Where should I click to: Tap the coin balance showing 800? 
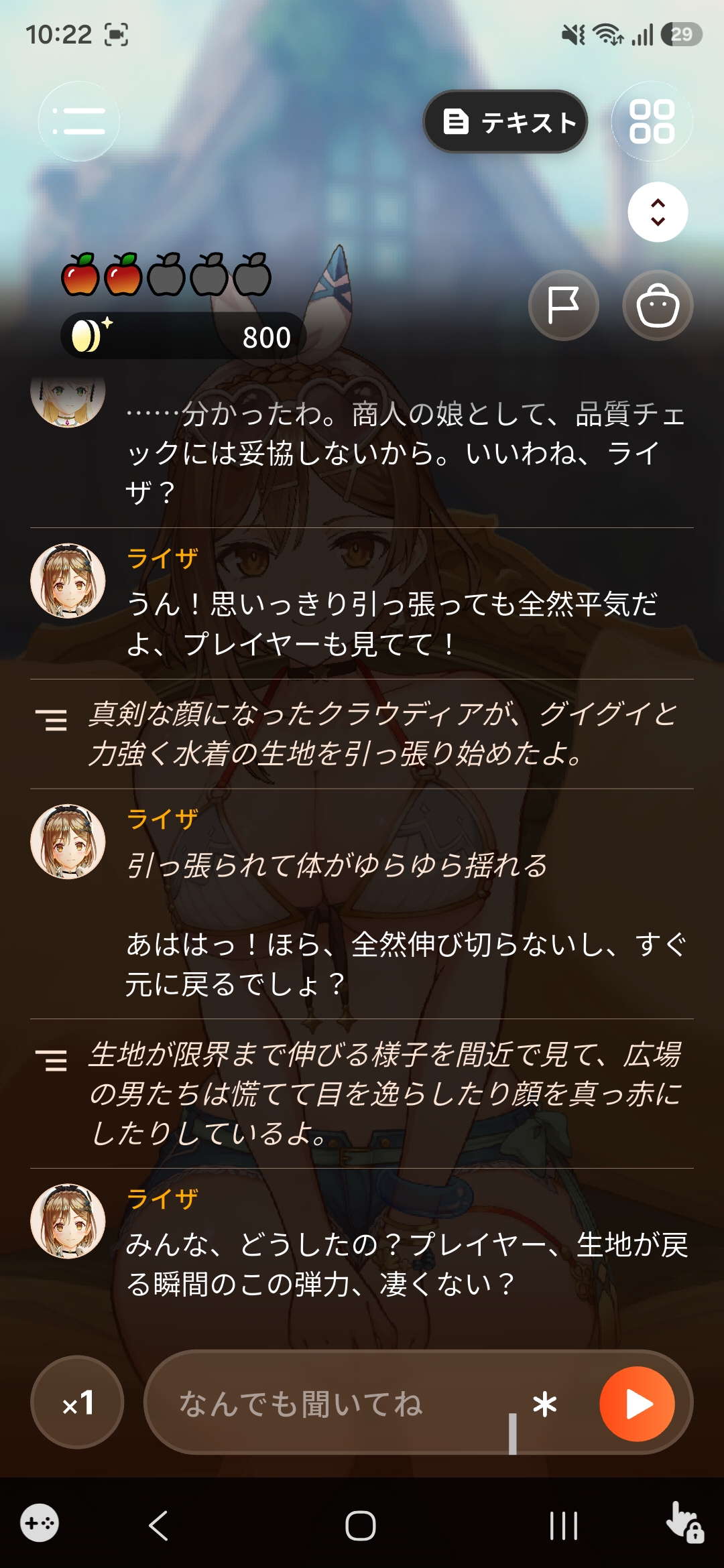183,336
